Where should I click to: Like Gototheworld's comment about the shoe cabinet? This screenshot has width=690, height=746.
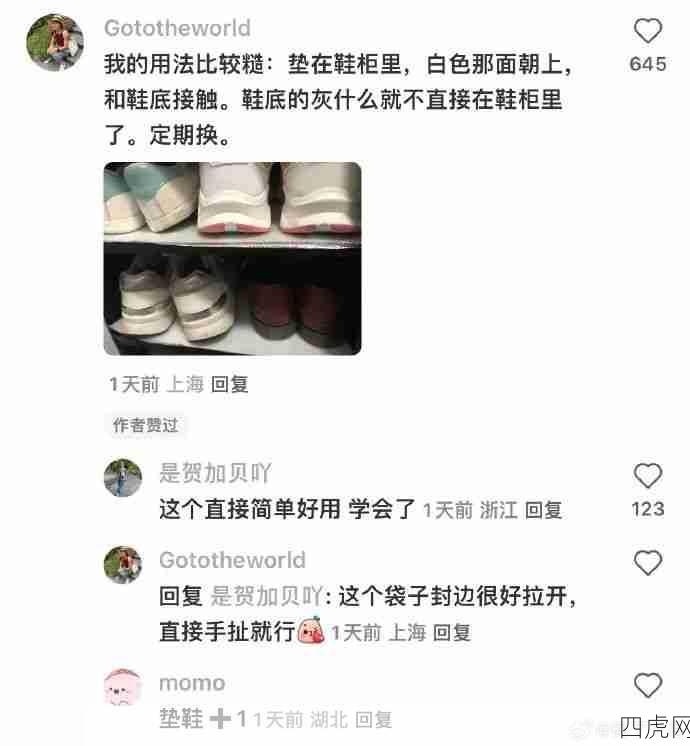(x=647, y=32)
